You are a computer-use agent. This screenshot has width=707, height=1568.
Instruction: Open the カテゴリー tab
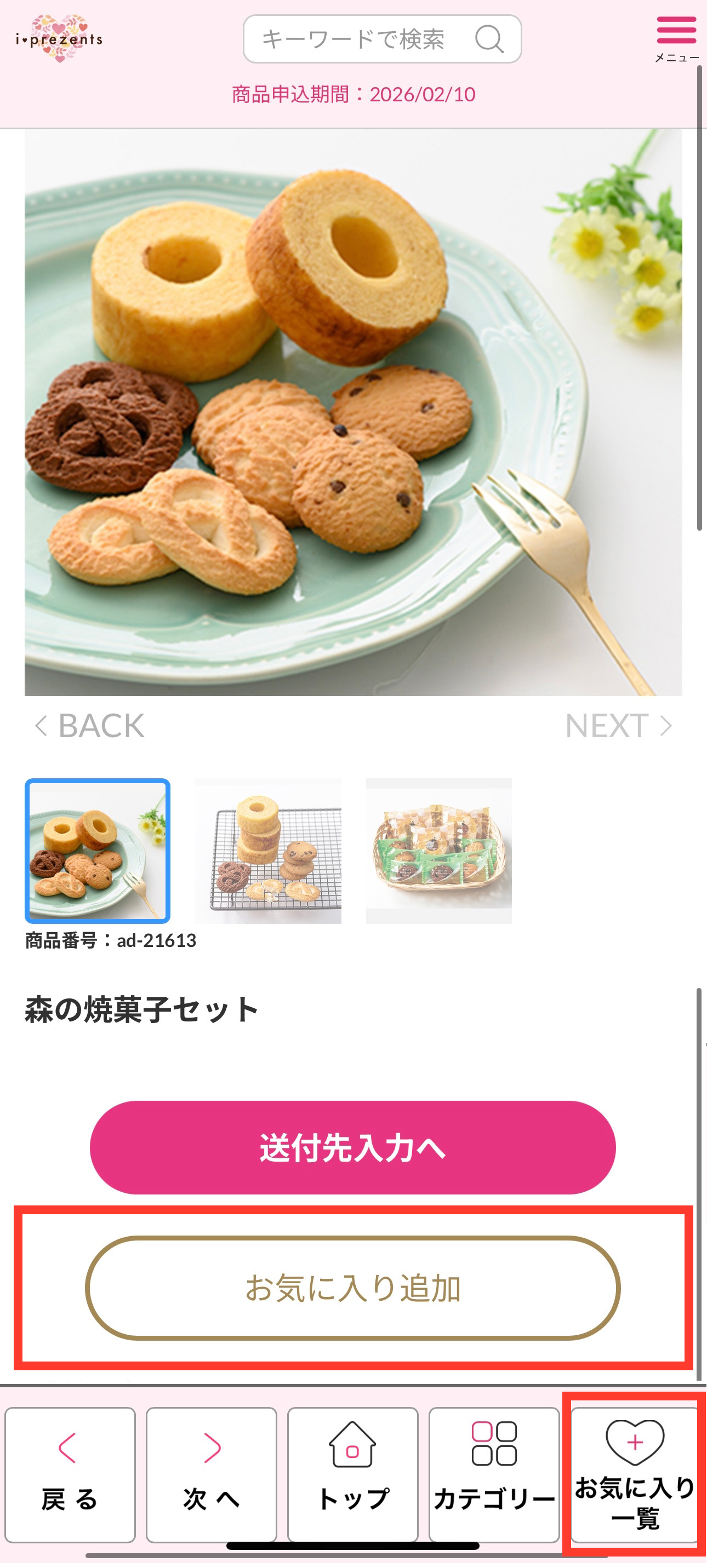[494, 1474]
